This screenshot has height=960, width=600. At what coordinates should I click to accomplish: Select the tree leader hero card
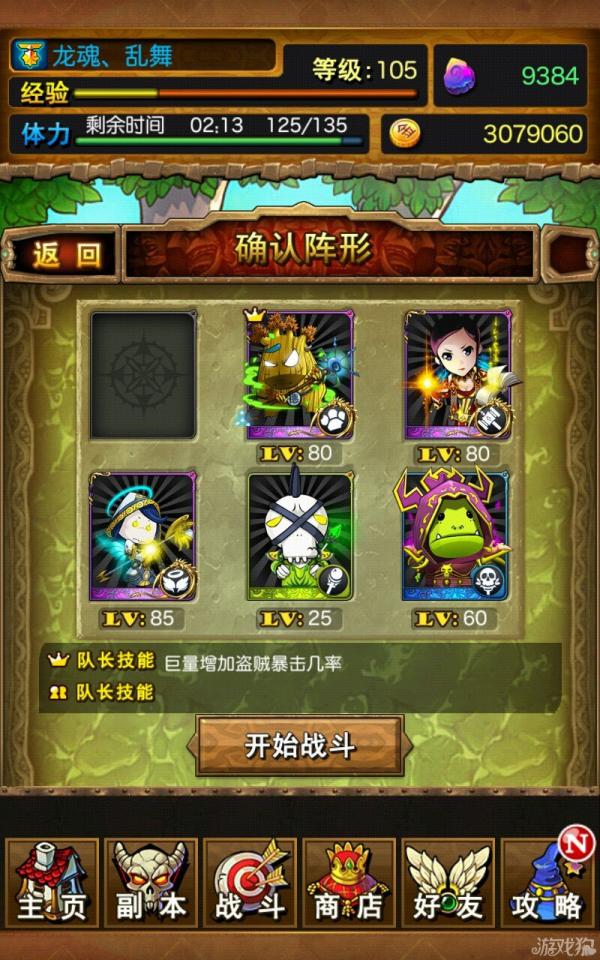tap(300, 375)
